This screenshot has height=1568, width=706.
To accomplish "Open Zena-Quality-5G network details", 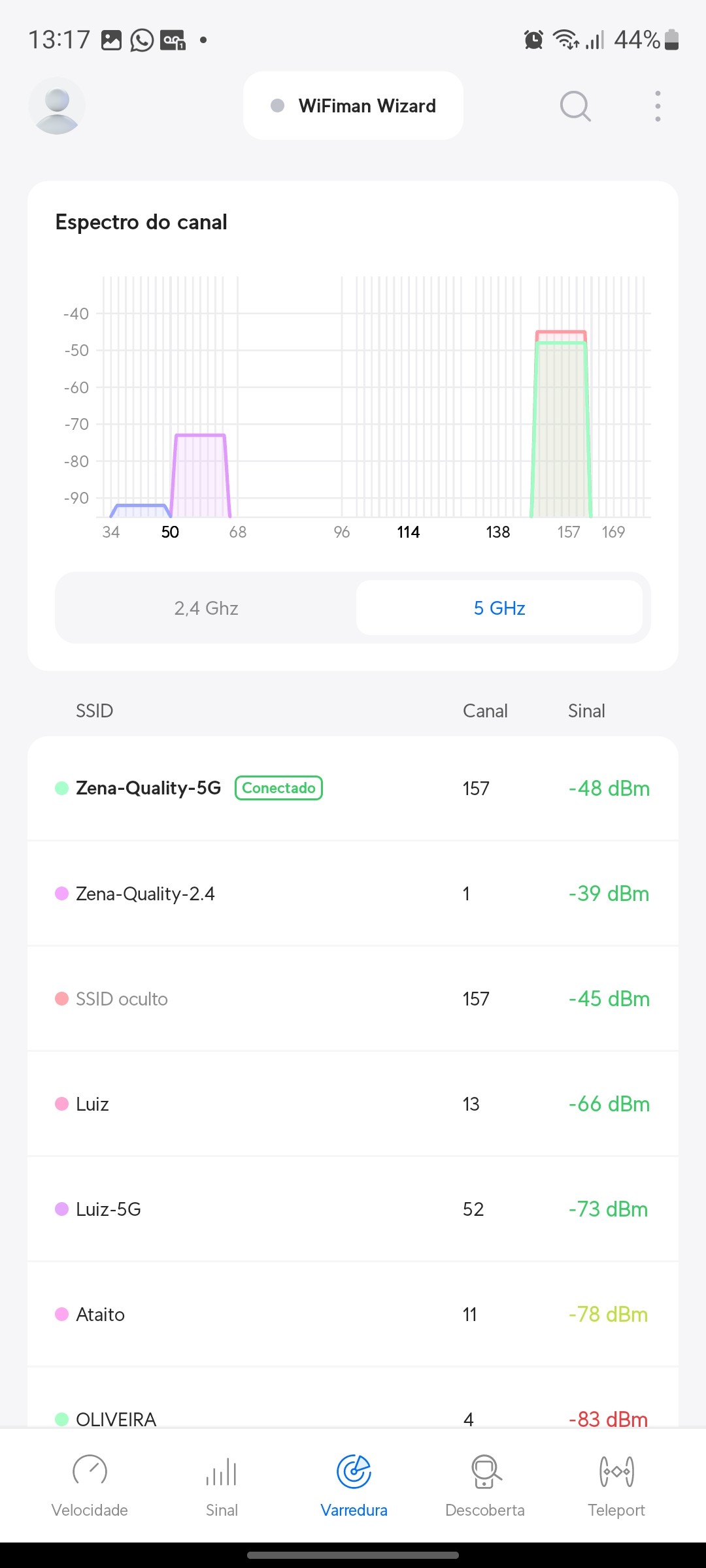I will [353, 788].
